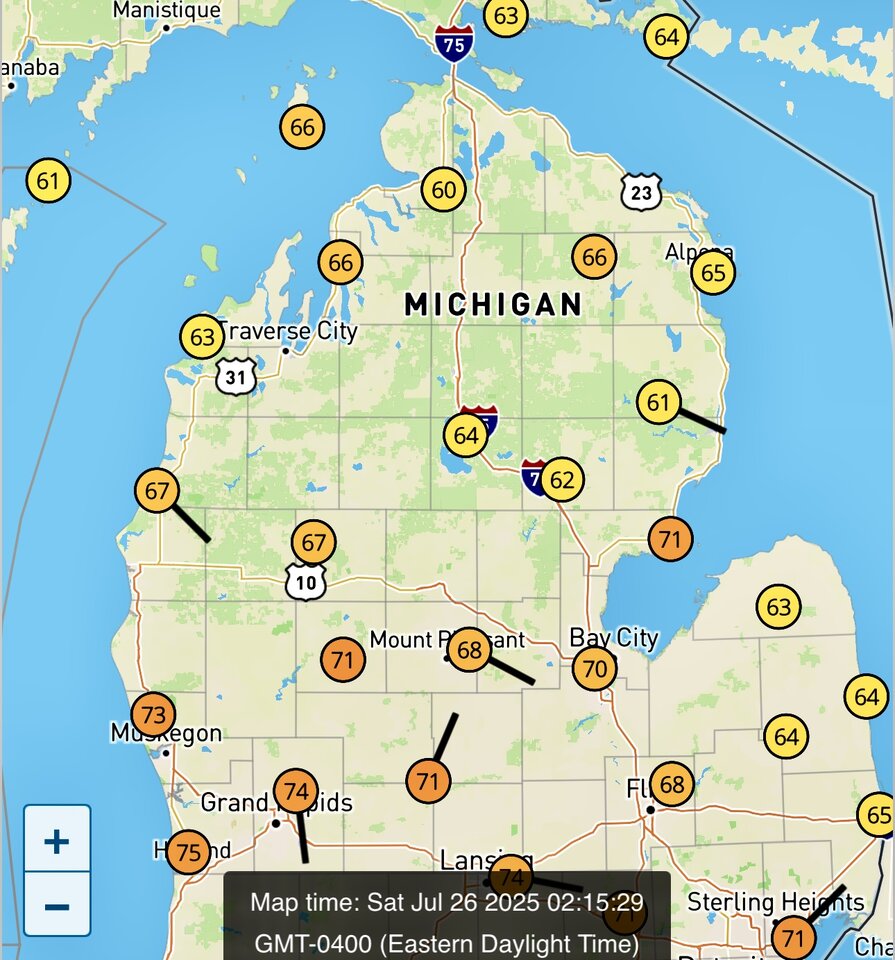Open the 60 station marker near I-75
The image size is (895, 960).
click(x=444, y=190)
